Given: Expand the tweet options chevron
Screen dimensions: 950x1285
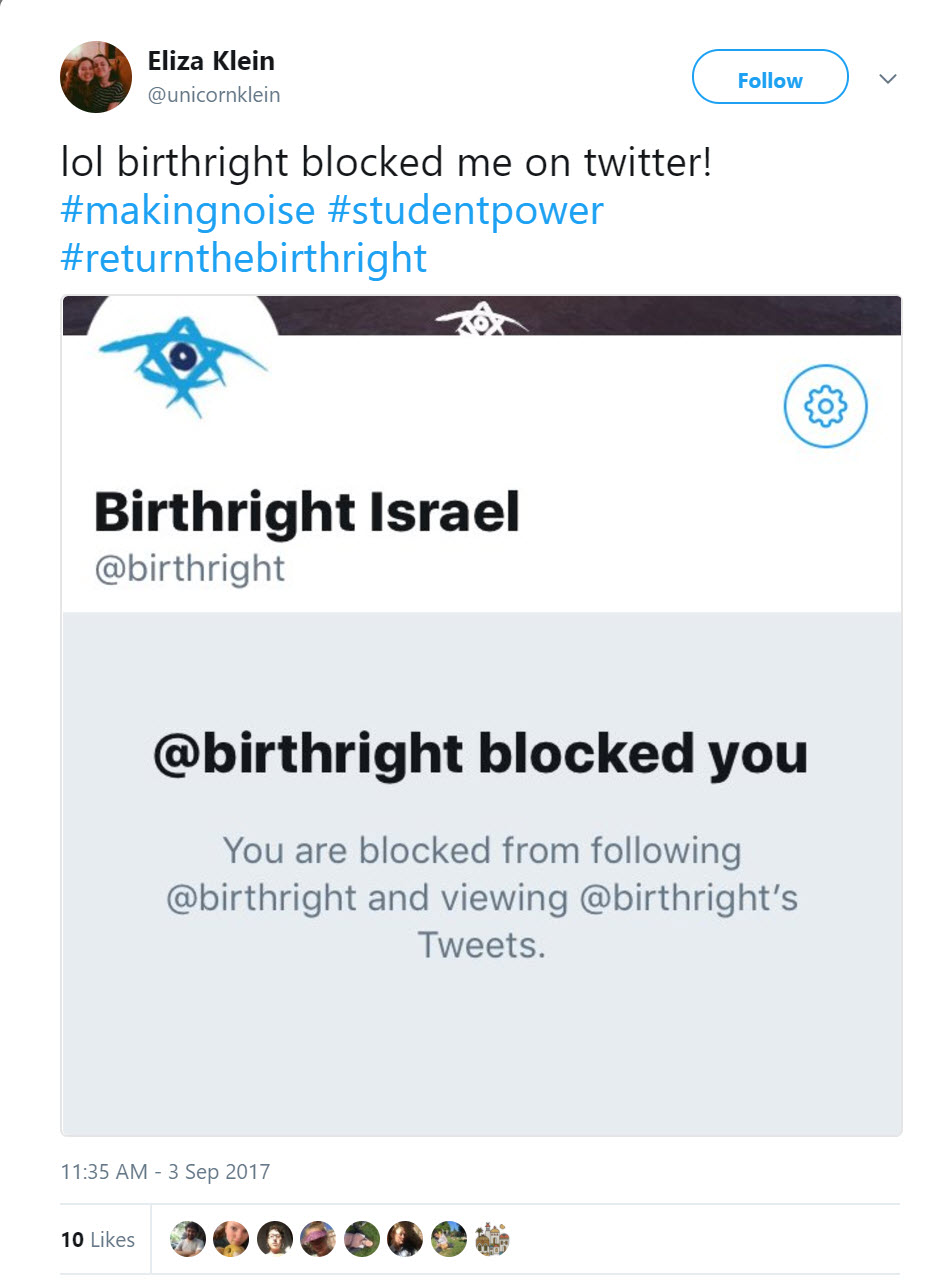Looking at the screenshot, I should 887,79.
